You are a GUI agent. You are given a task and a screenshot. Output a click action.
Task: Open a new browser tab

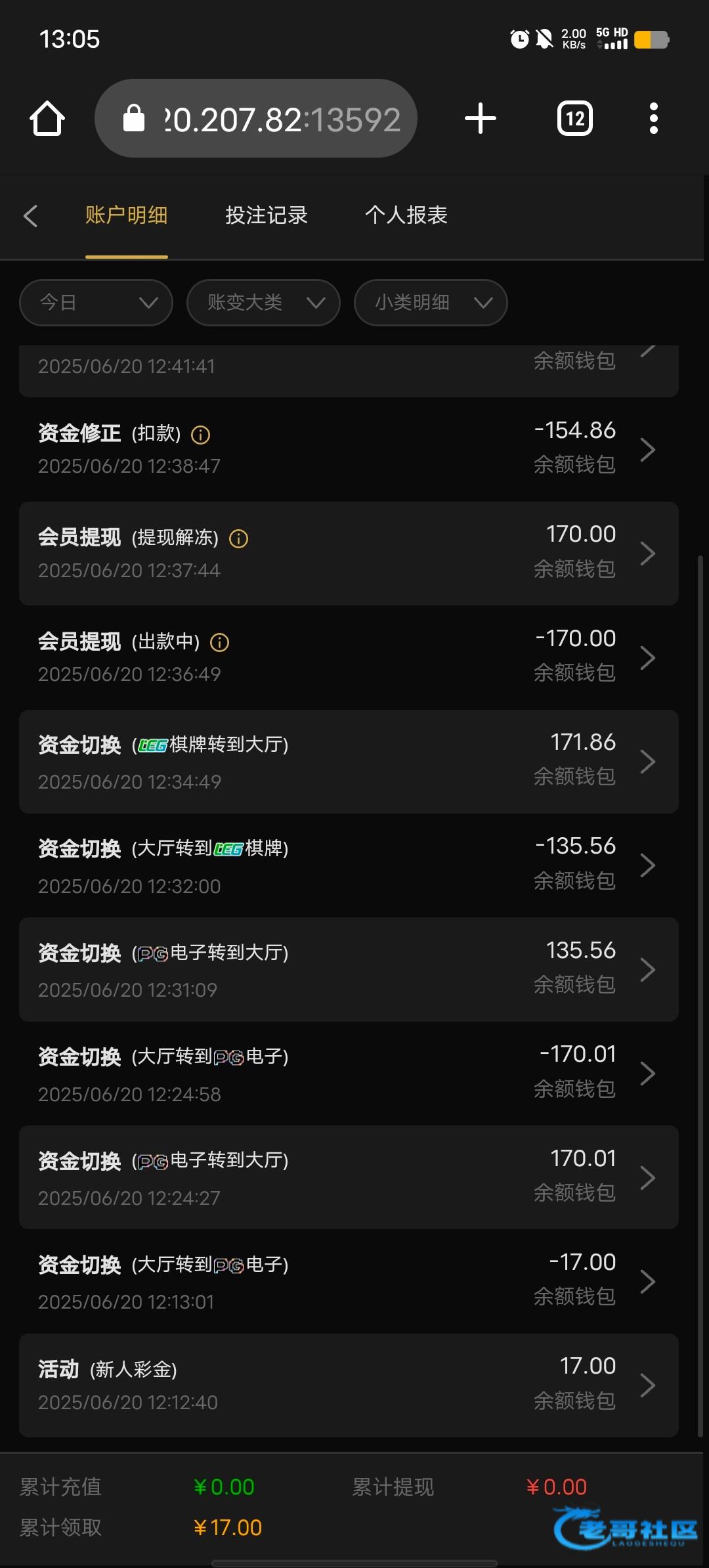coord(481,118)
